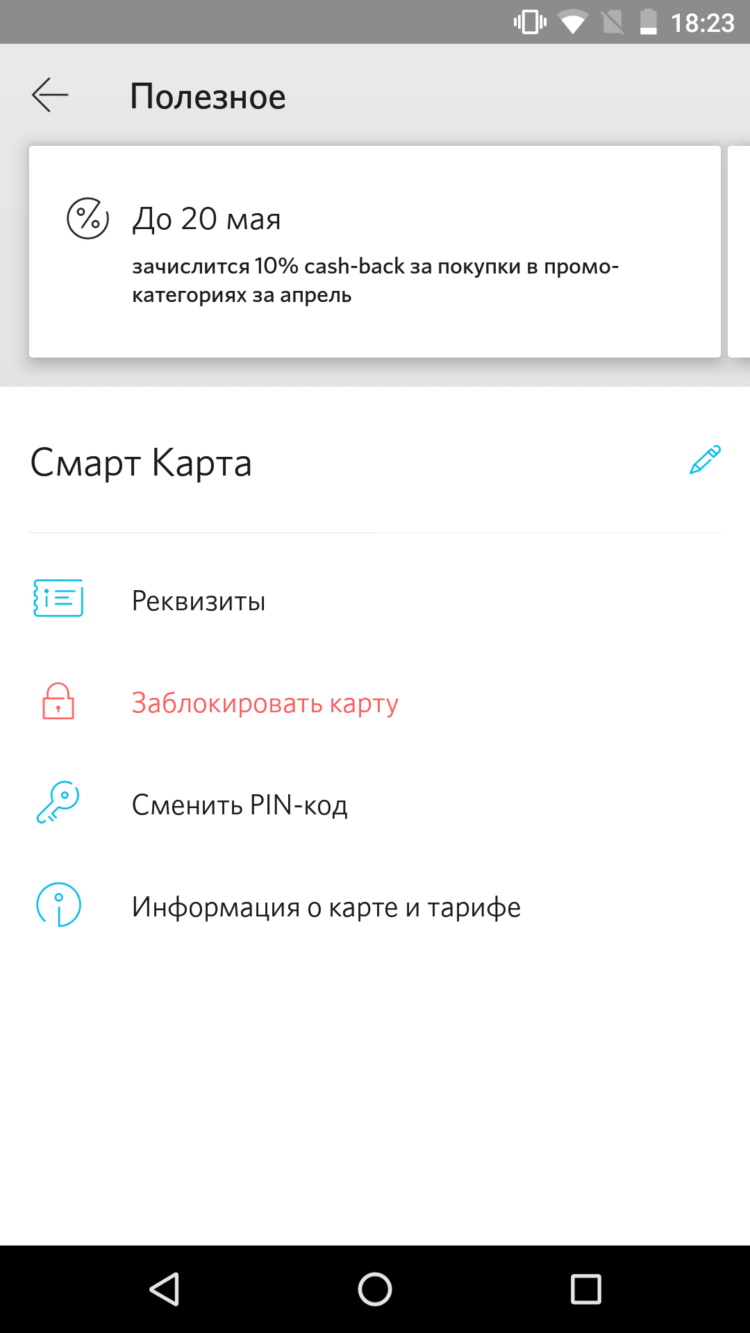Tap the percent cashback icon

click(x=88, y=218)
